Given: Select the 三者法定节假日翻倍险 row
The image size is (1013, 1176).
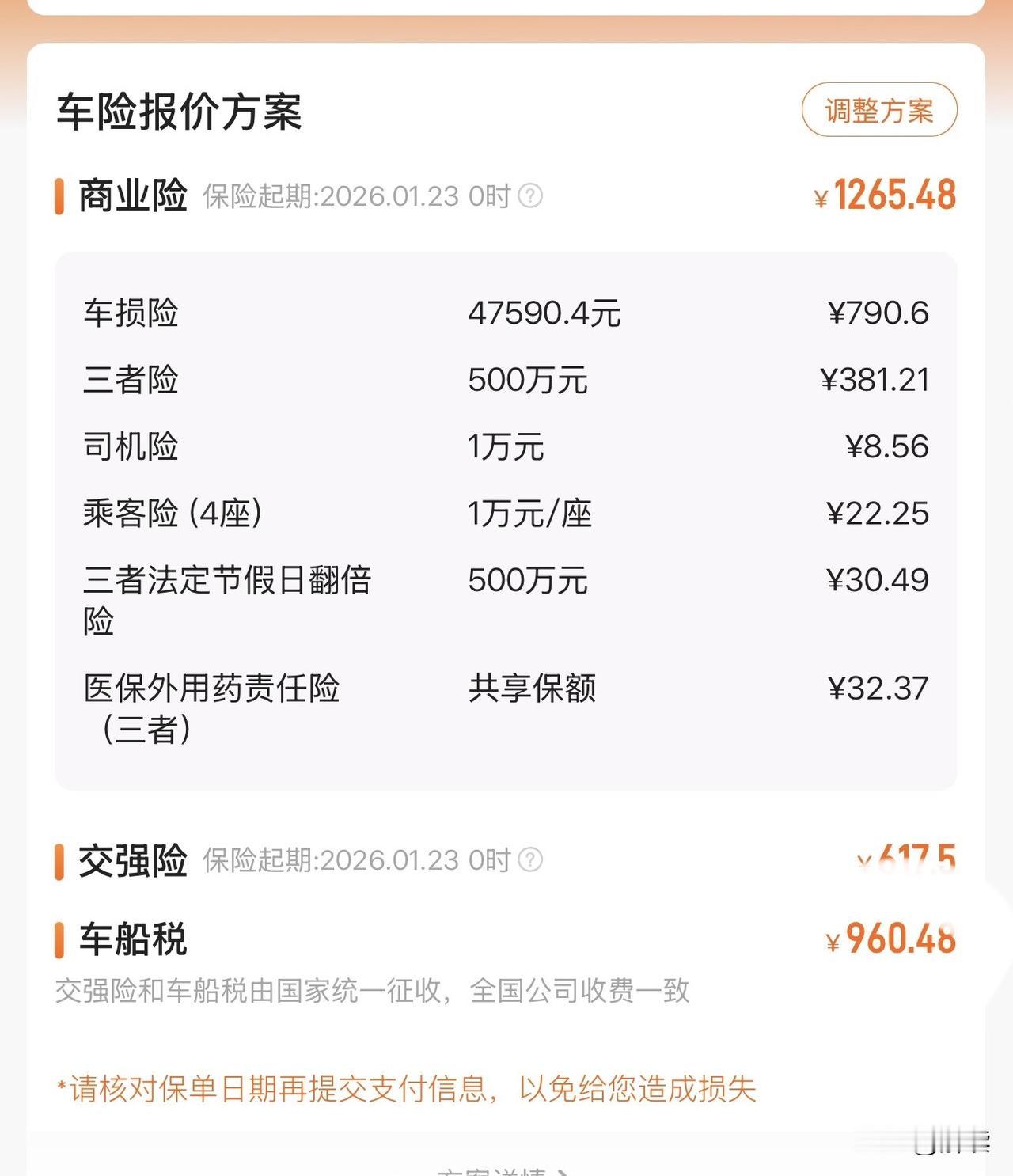Looking at the screenshot, I should 506,600.
